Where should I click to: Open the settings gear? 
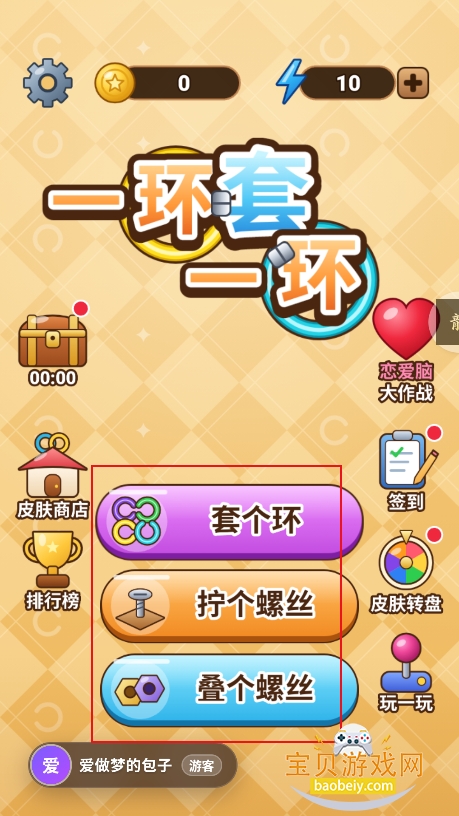pyautogui.click(x=48, y=83)
